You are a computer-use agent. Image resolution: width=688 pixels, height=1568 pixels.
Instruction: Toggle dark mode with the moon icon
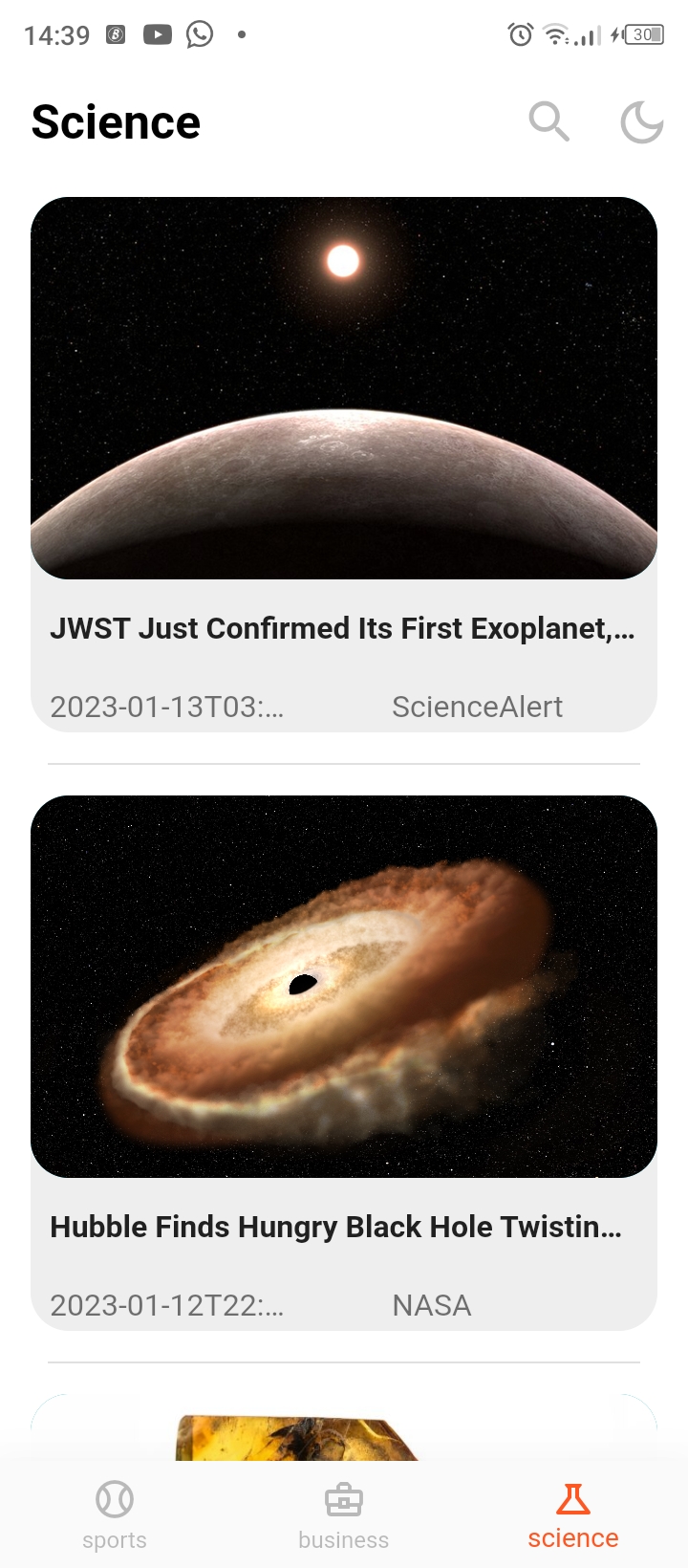pyautogui.click(x=641, y=121)
